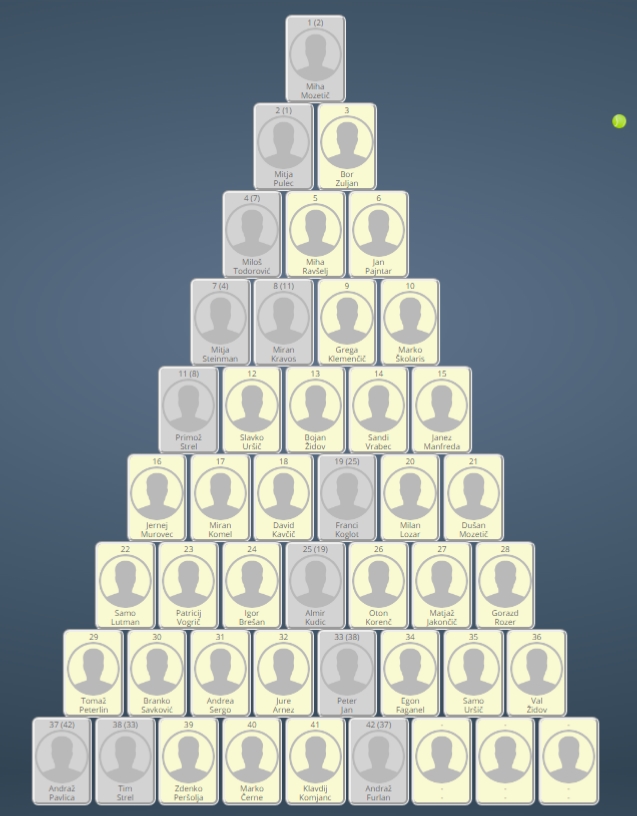Open Klavdij Komjanc's card
Viewport: 637px width, 816px height.
315,760
